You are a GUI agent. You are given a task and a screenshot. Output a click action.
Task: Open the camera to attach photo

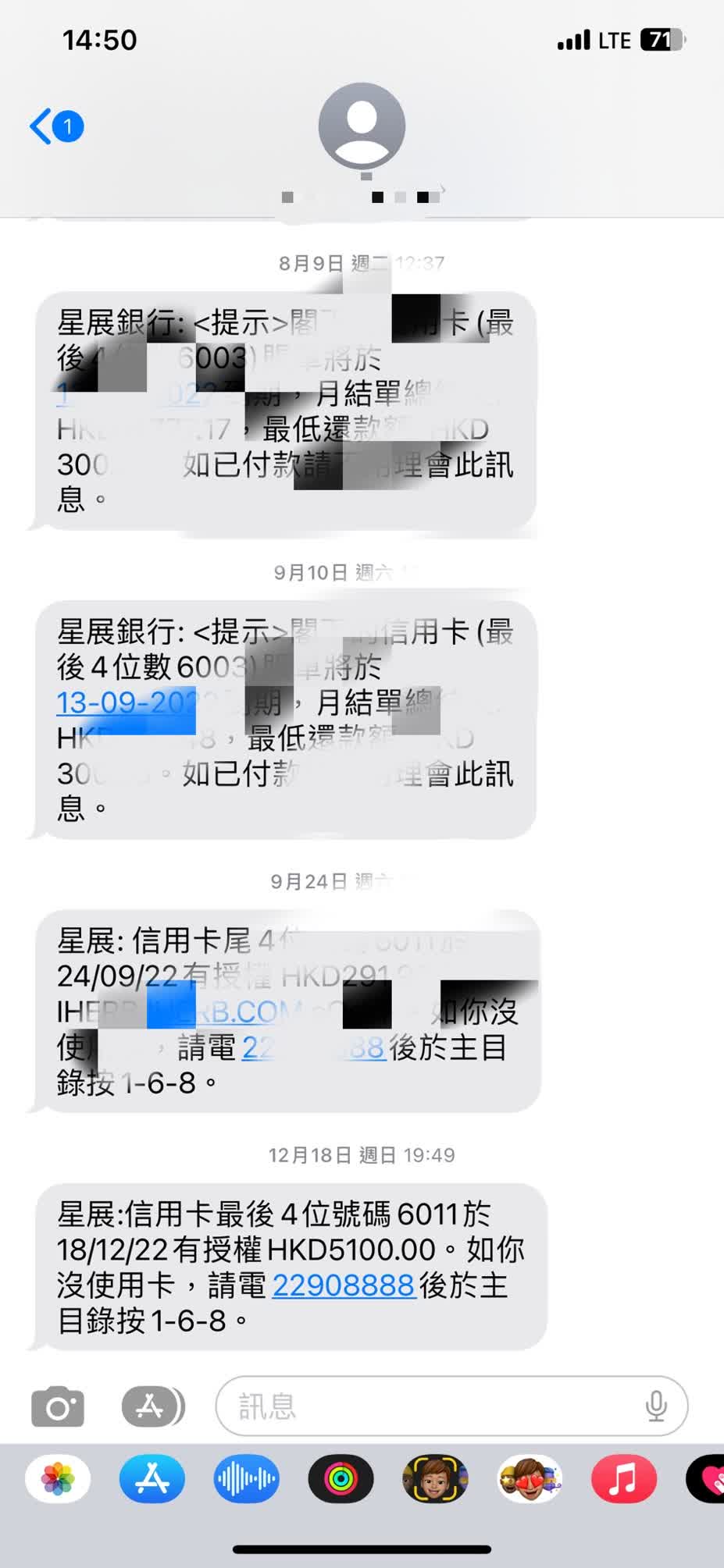[58, 1406]
